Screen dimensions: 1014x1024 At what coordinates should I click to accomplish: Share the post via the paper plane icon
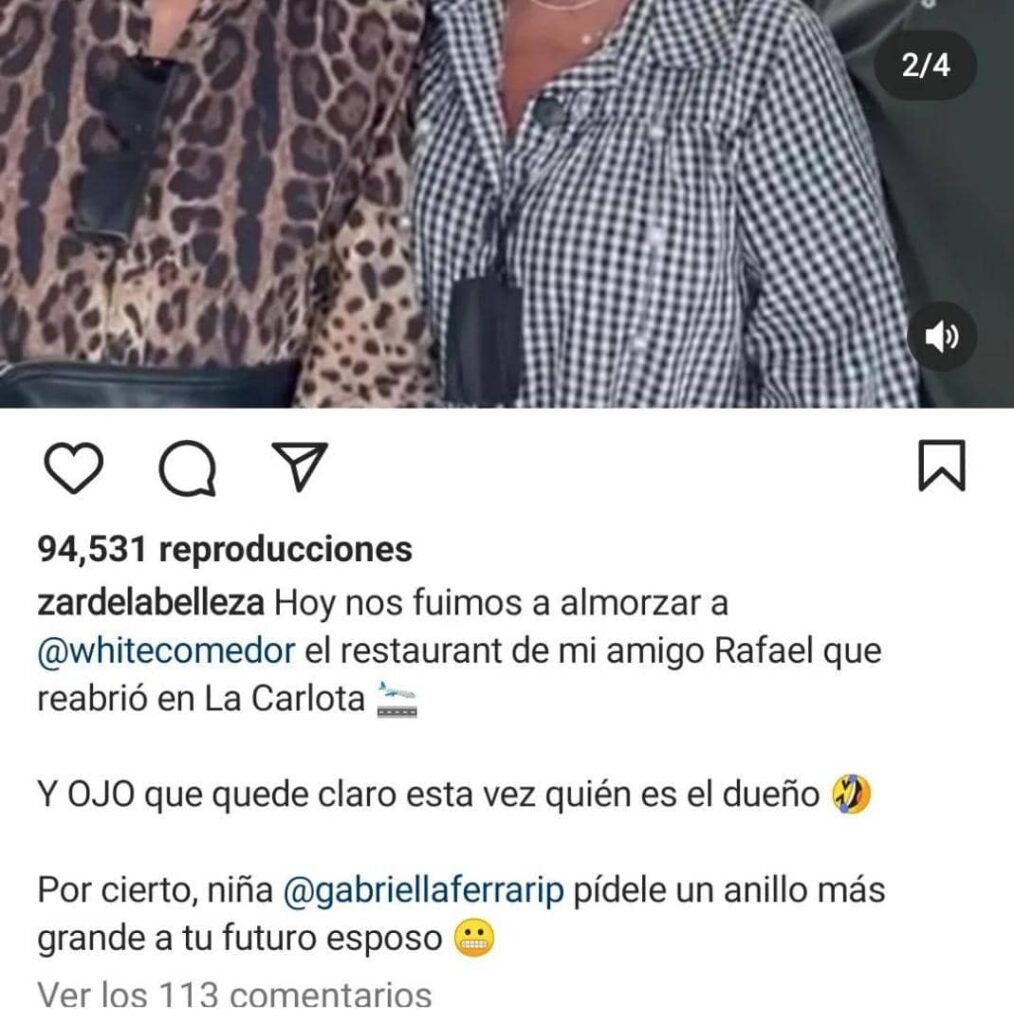coord(300,466)
